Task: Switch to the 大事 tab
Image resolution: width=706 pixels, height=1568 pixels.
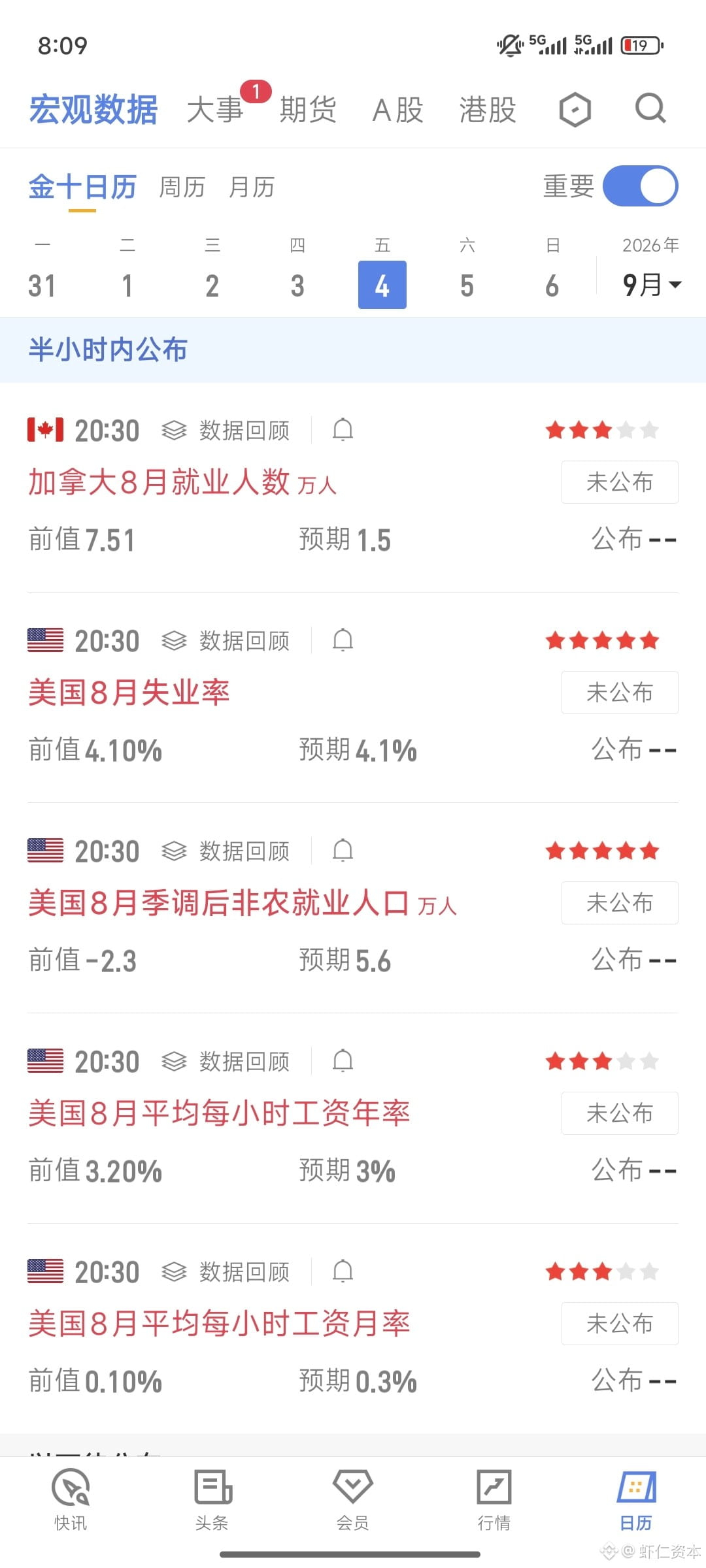Action: [215, 109]
